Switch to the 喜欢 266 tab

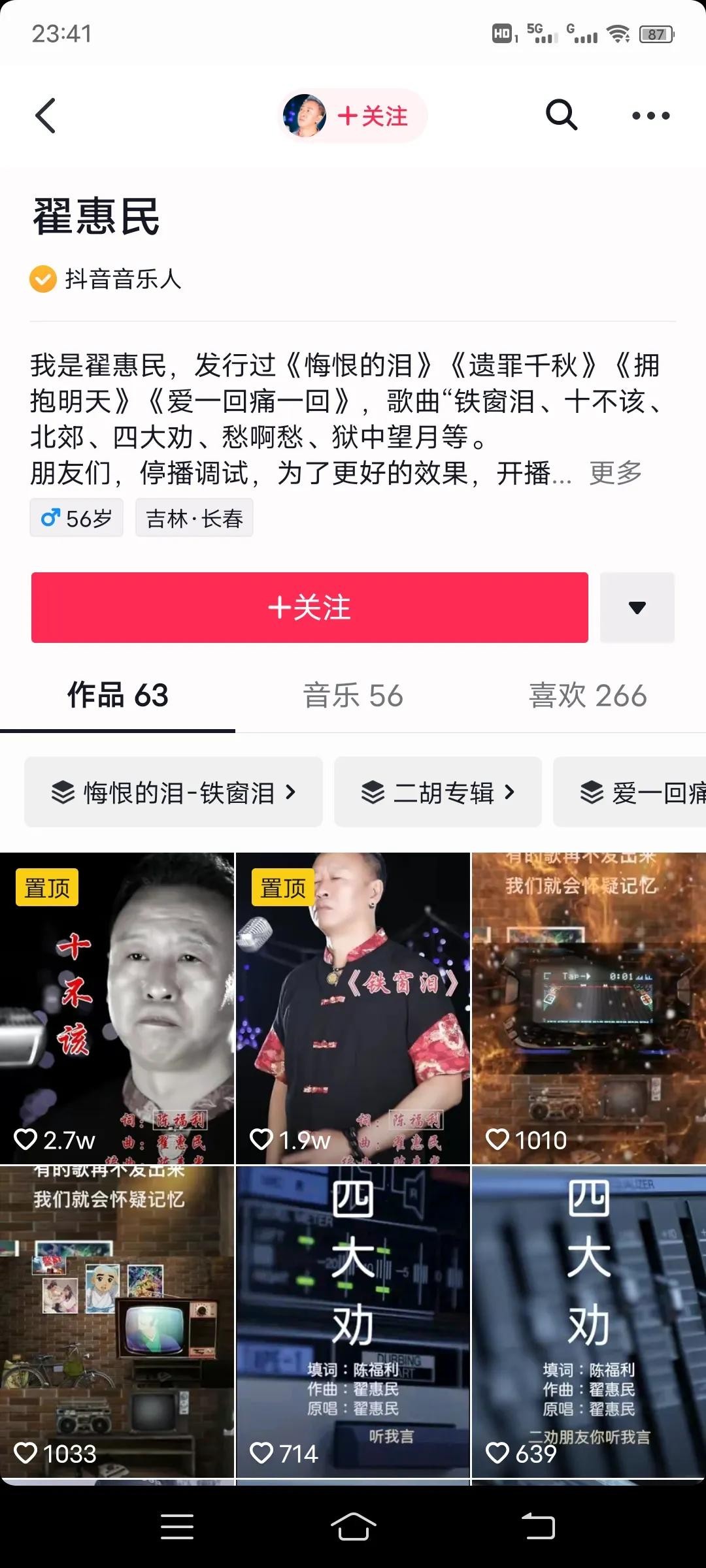pos(588,695)
